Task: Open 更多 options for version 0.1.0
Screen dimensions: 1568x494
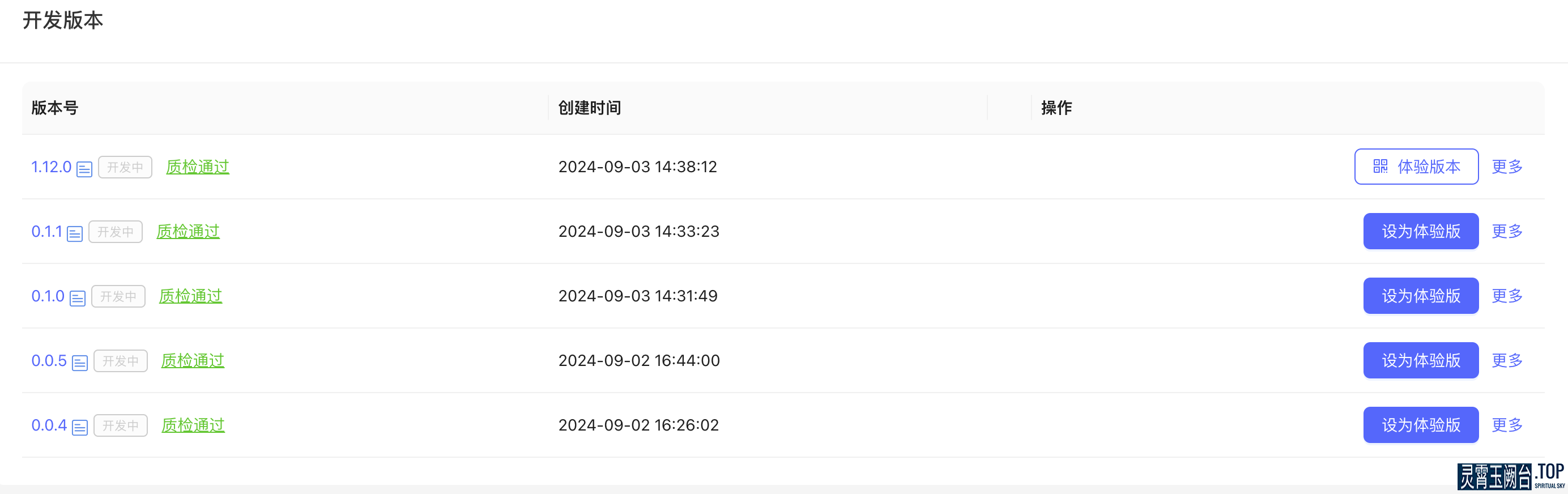Action: coord(1506,296)
